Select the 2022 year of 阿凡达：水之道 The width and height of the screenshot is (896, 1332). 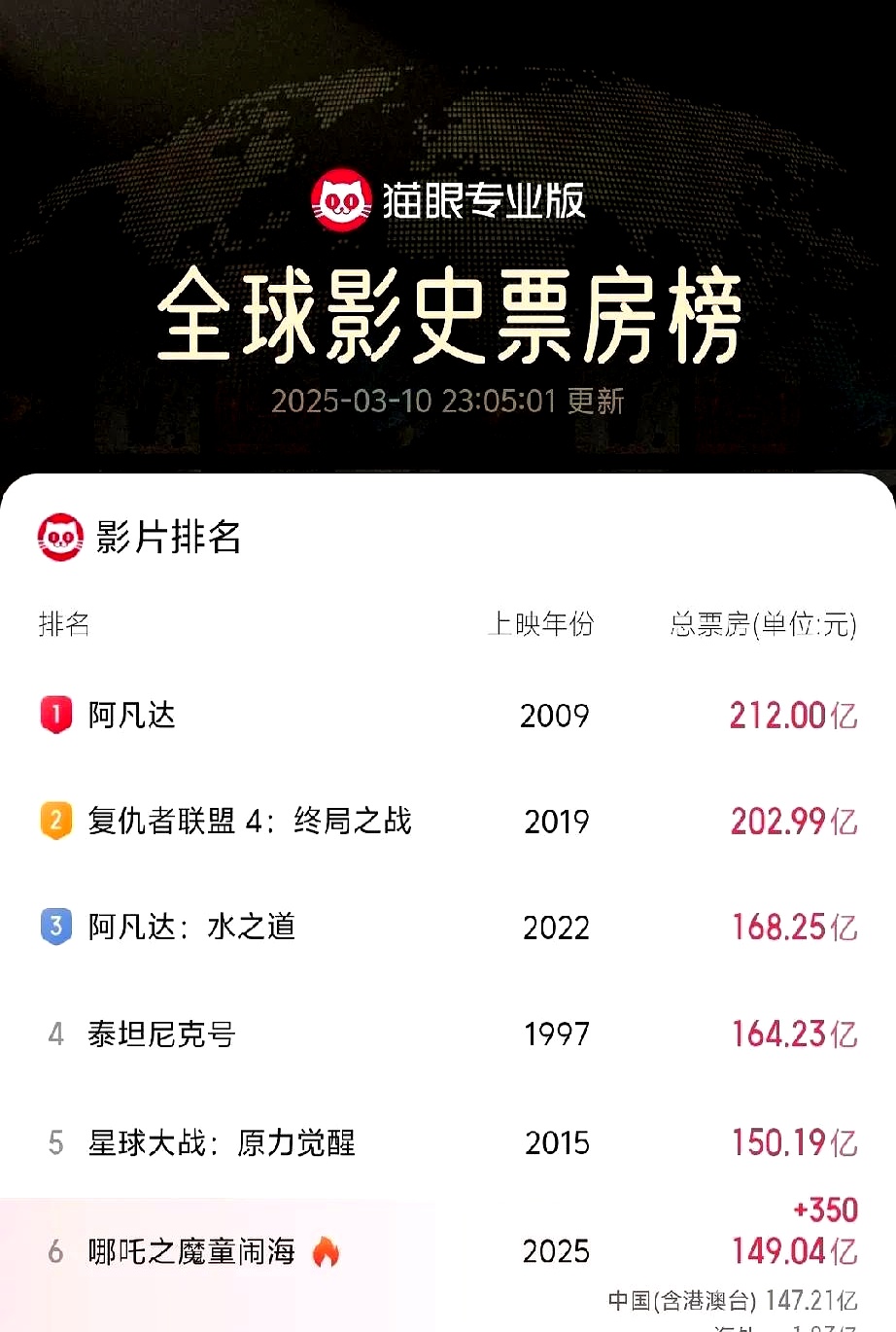[555, 927]
